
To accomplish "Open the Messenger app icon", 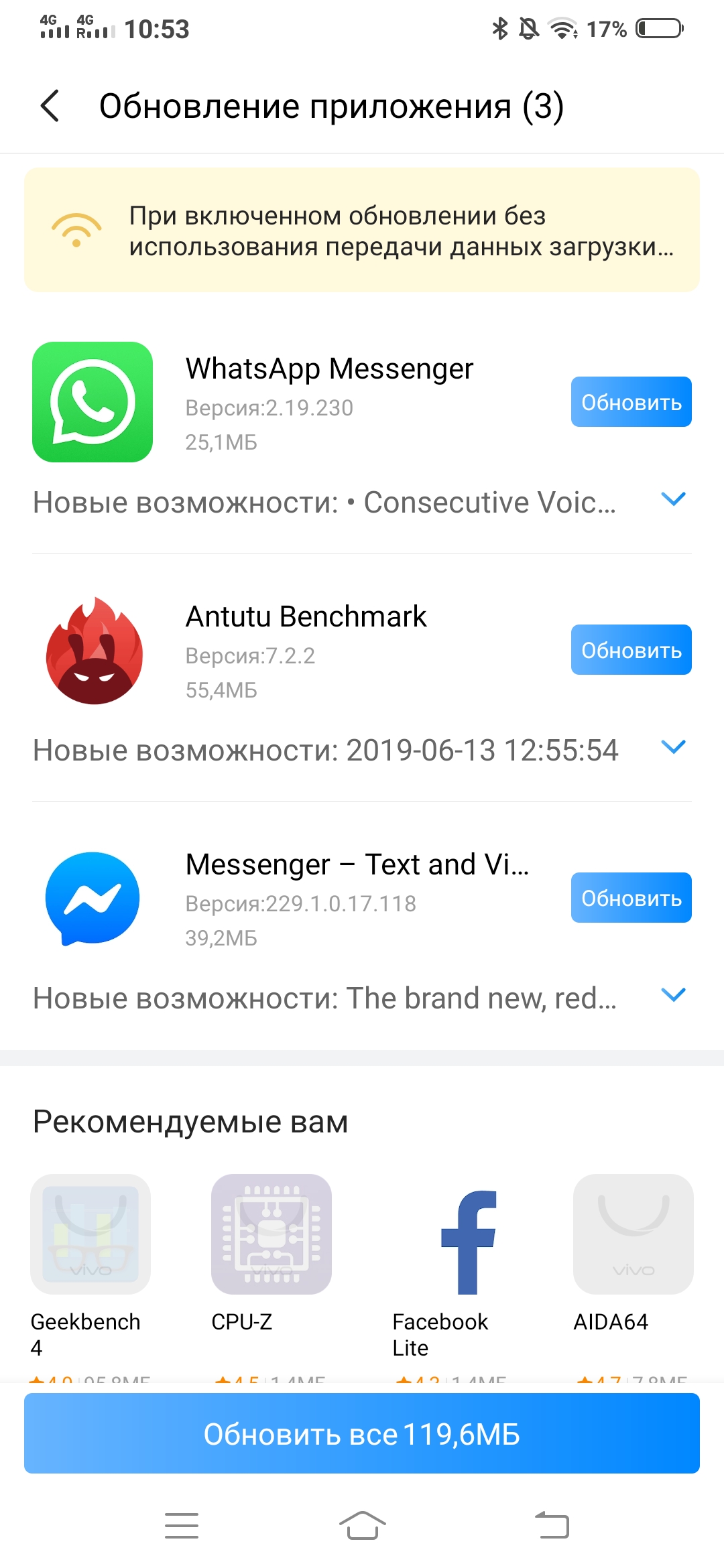I will click(93, 898).
